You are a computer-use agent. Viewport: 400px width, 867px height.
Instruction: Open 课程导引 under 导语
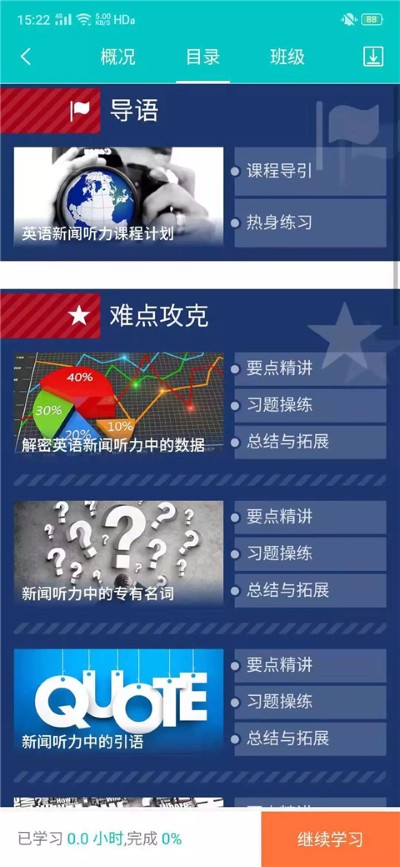pyautogui.click(x=310, y=171)
